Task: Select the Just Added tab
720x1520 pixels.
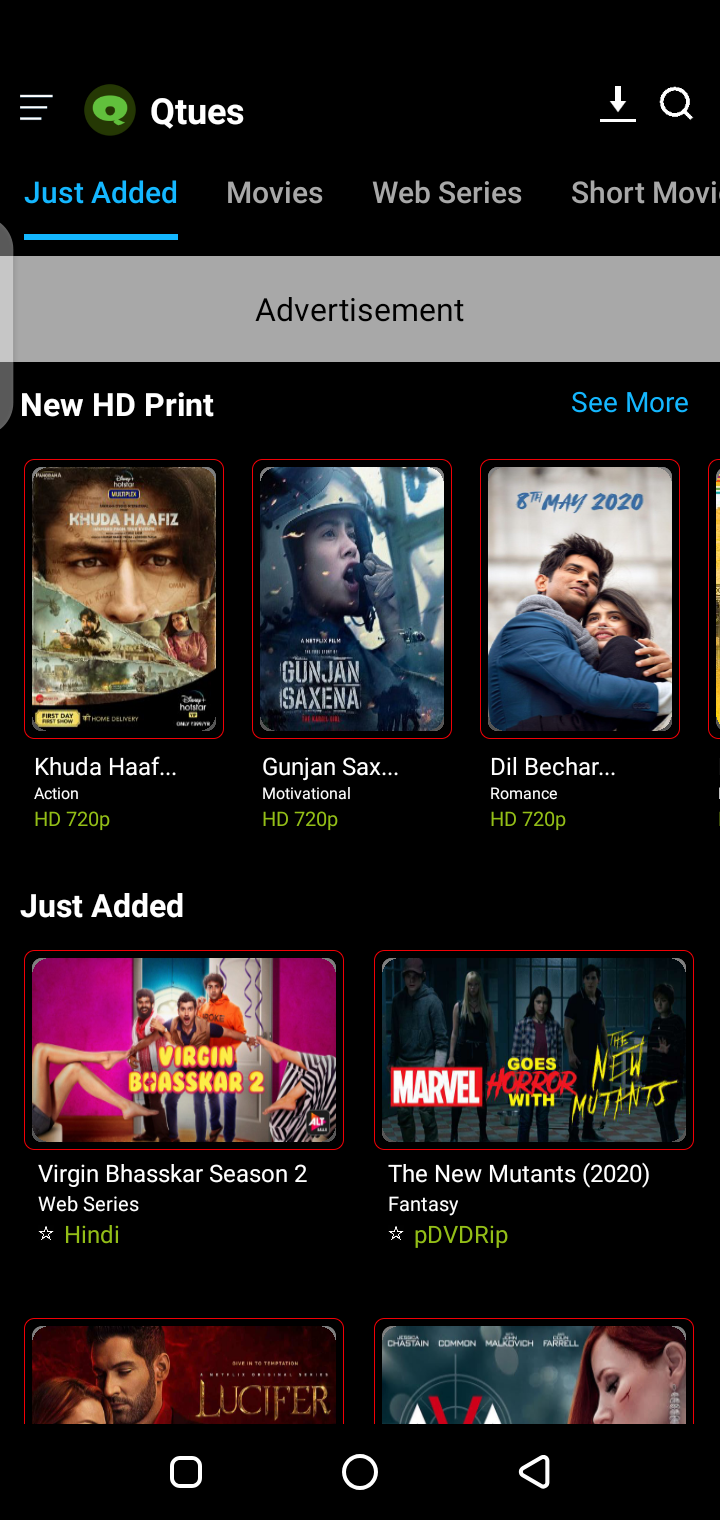Action: click(101, 193)
